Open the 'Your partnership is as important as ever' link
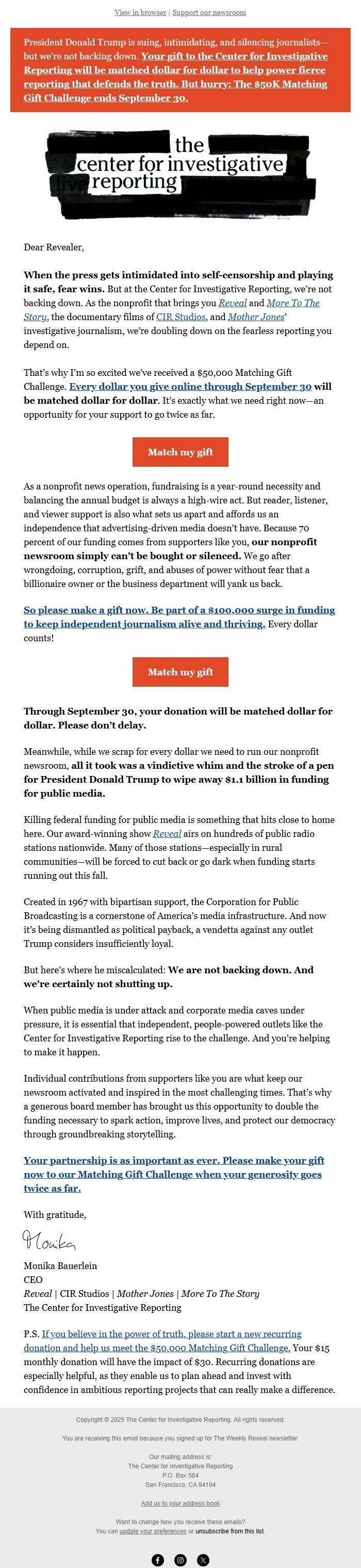This screenshot has height=1568, width=361. click(174, 1174)
